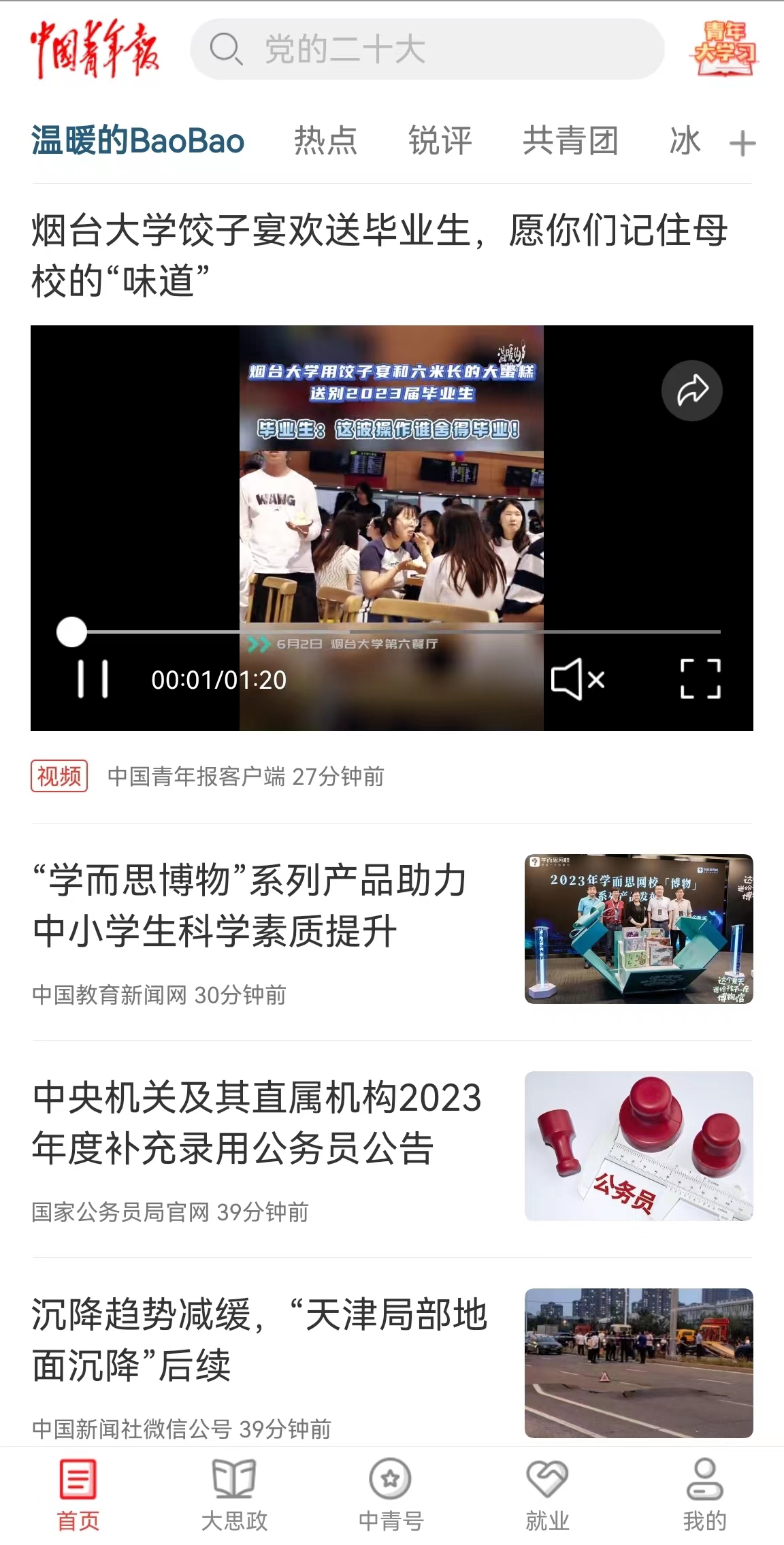Screen dimensions: 784x1545
Task: Pause the playing video
Action: (93, 679)
